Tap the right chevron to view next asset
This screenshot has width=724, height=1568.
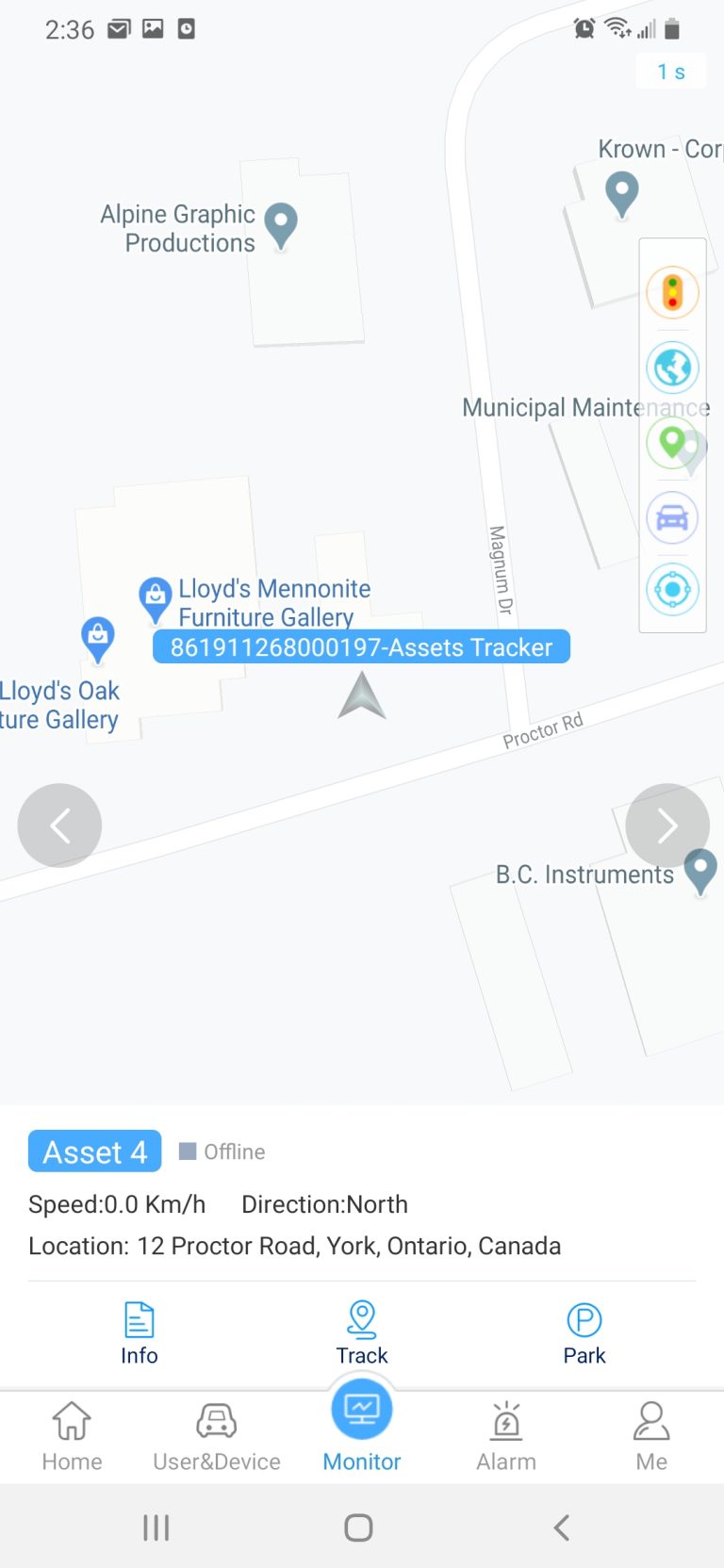[667, 825]
